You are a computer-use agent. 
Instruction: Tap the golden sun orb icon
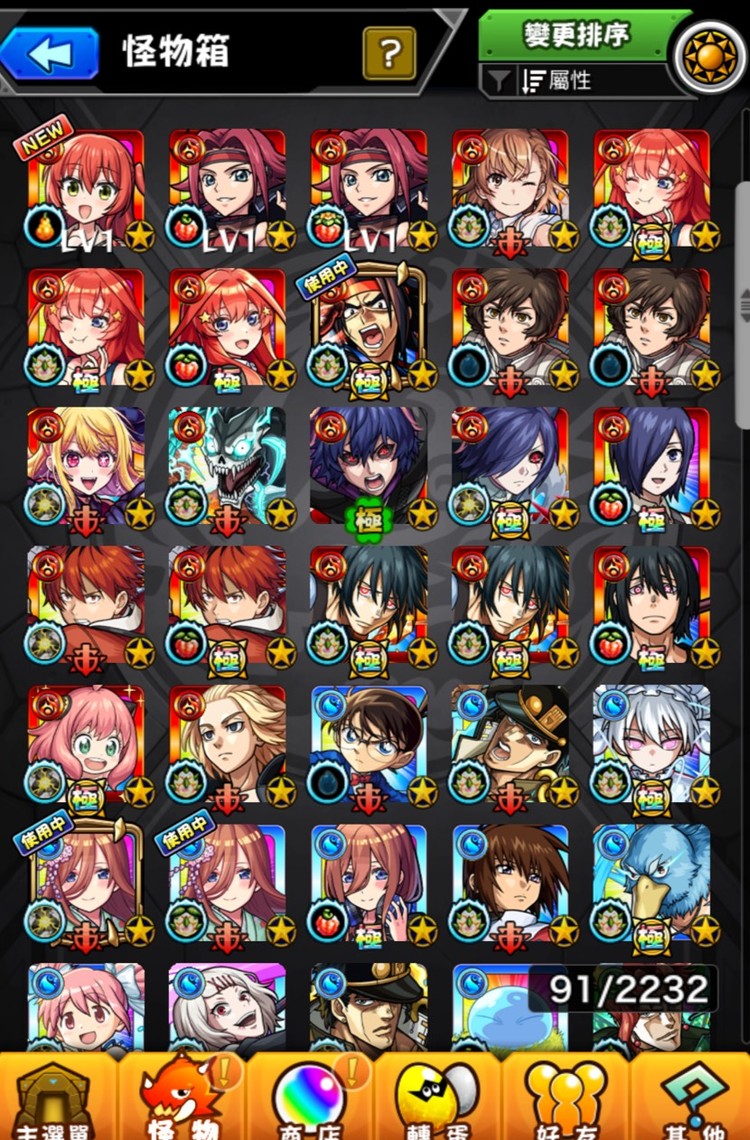point(710,57)
